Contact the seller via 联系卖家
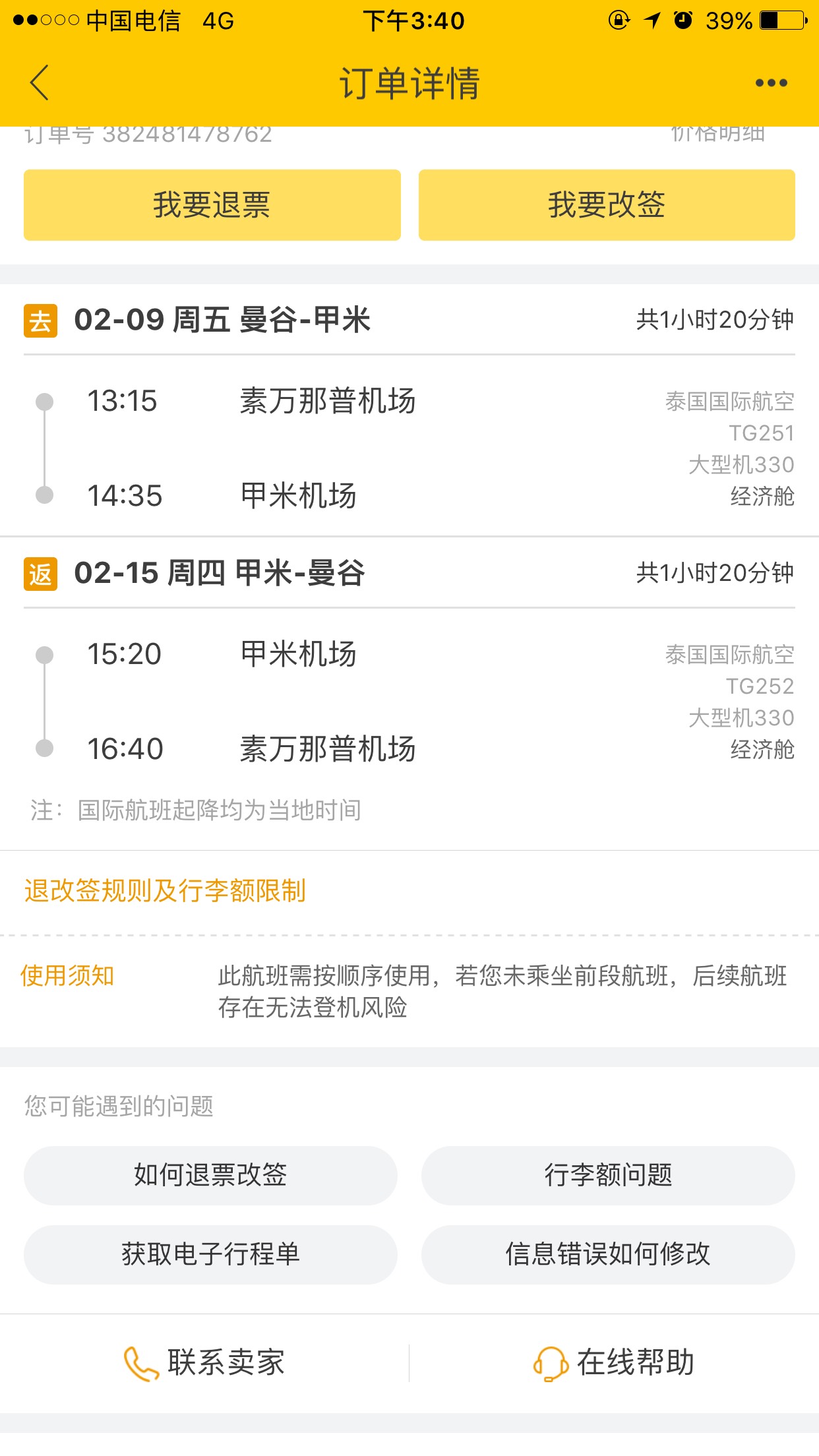819x1456 pixels. tap(204, 1363)
